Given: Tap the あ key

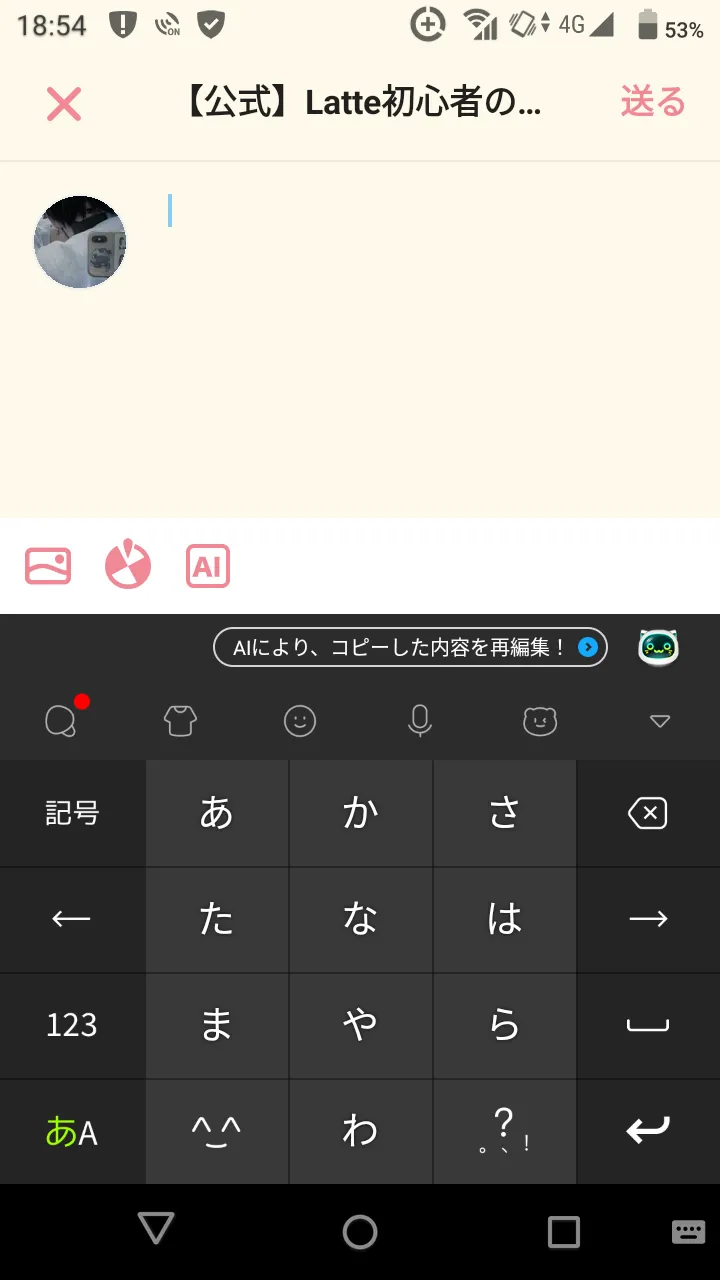Looking at the screenshot, I should (217, 813).
